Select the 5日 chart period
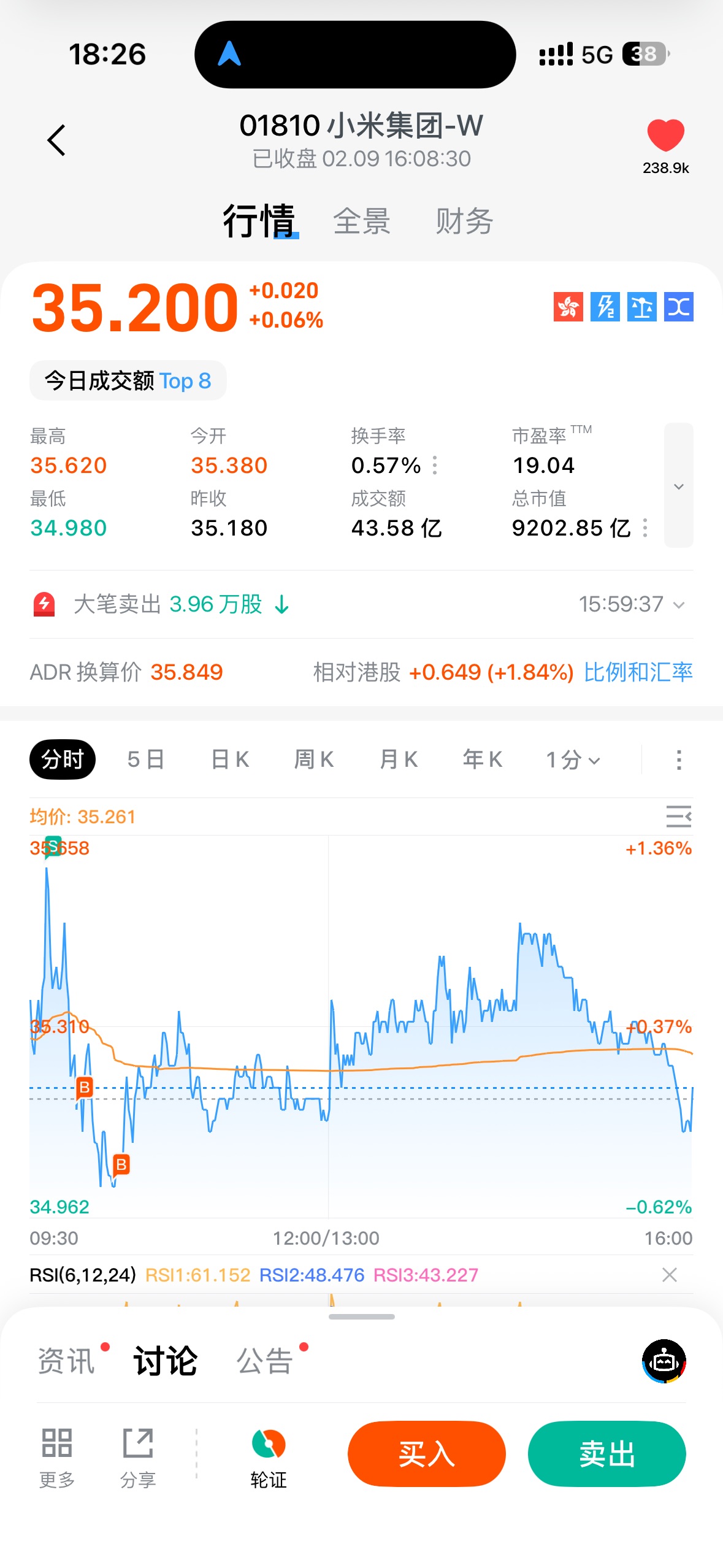The height and width of the screenshot is (1568, 723). point(146,759)
